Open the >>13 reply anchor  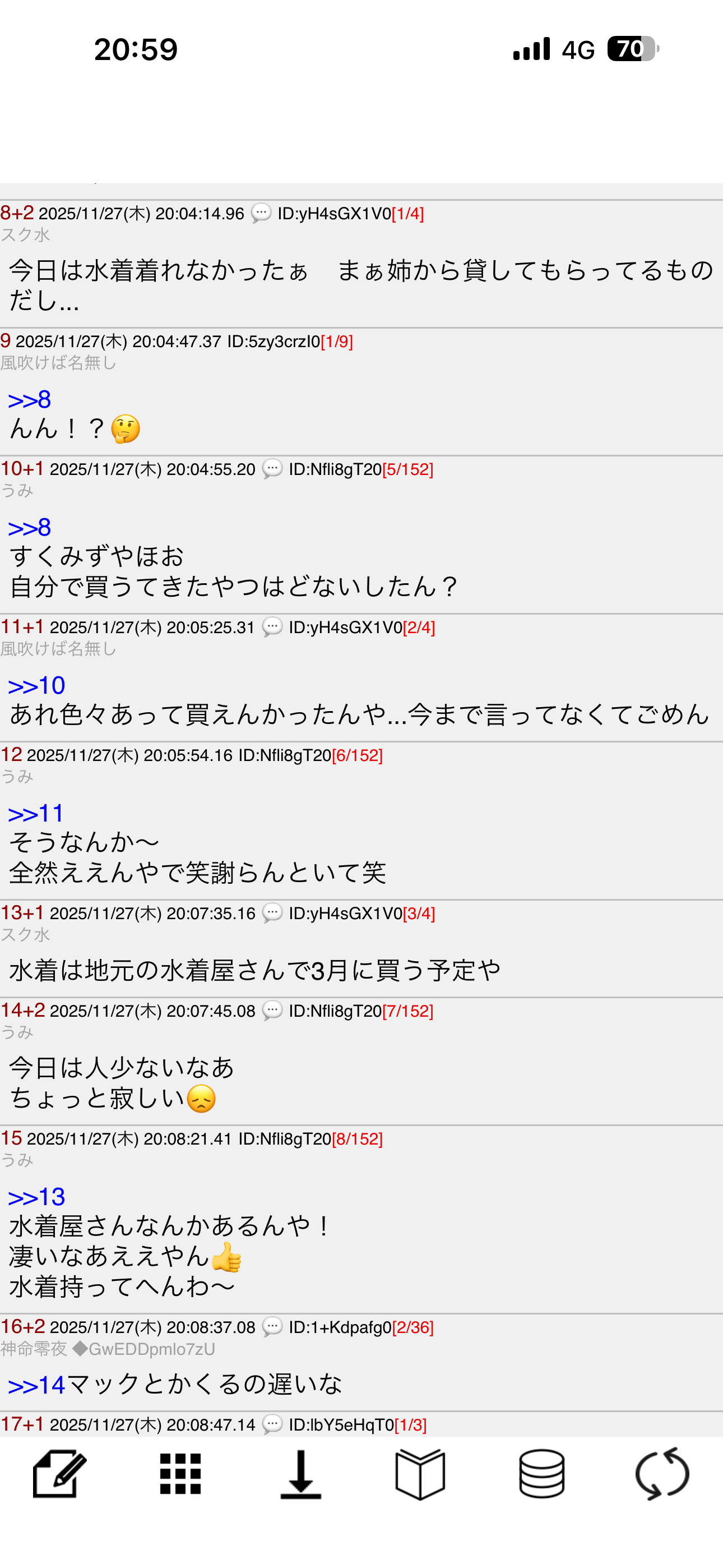click(x=36, y=1197)
